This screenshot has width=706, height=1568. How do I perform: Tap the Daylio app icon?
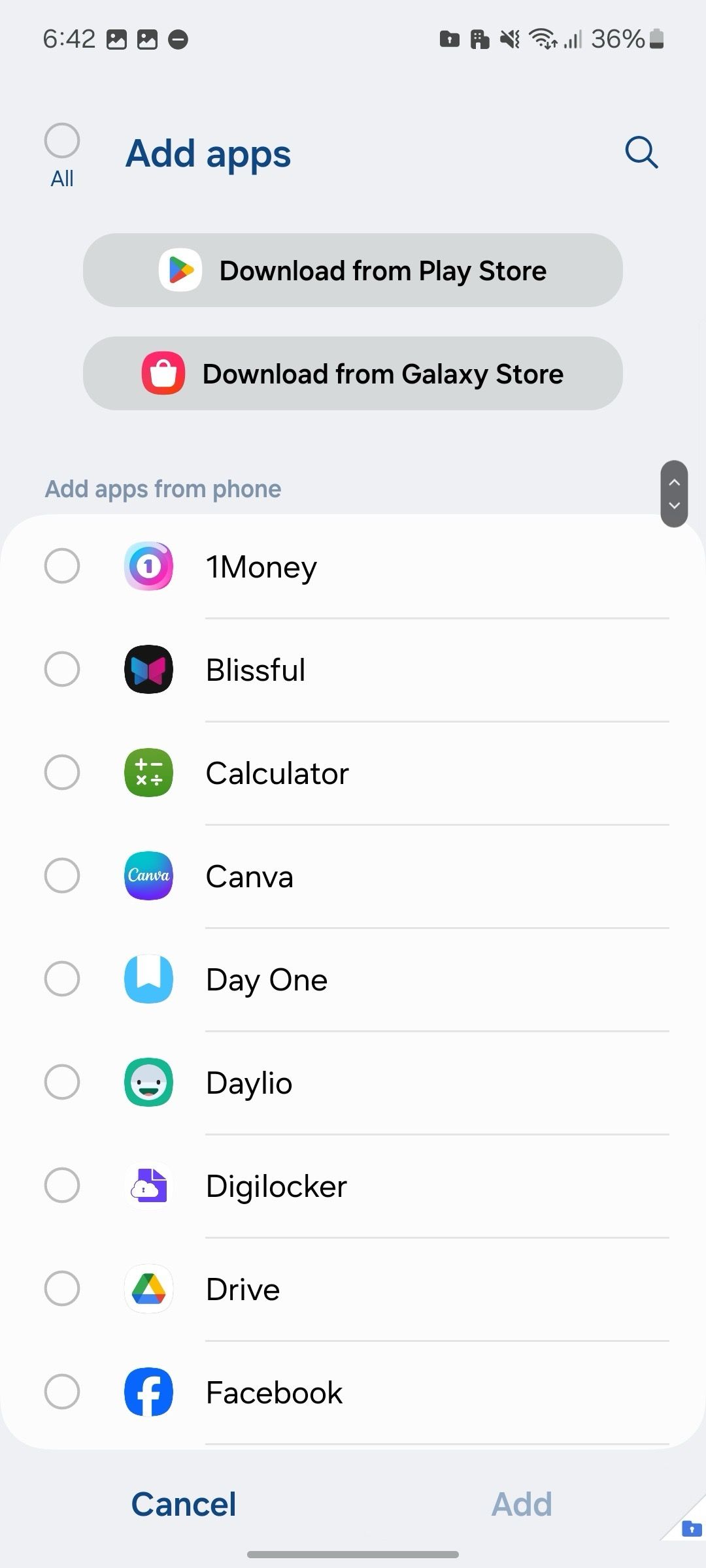tap(148, 1083)
